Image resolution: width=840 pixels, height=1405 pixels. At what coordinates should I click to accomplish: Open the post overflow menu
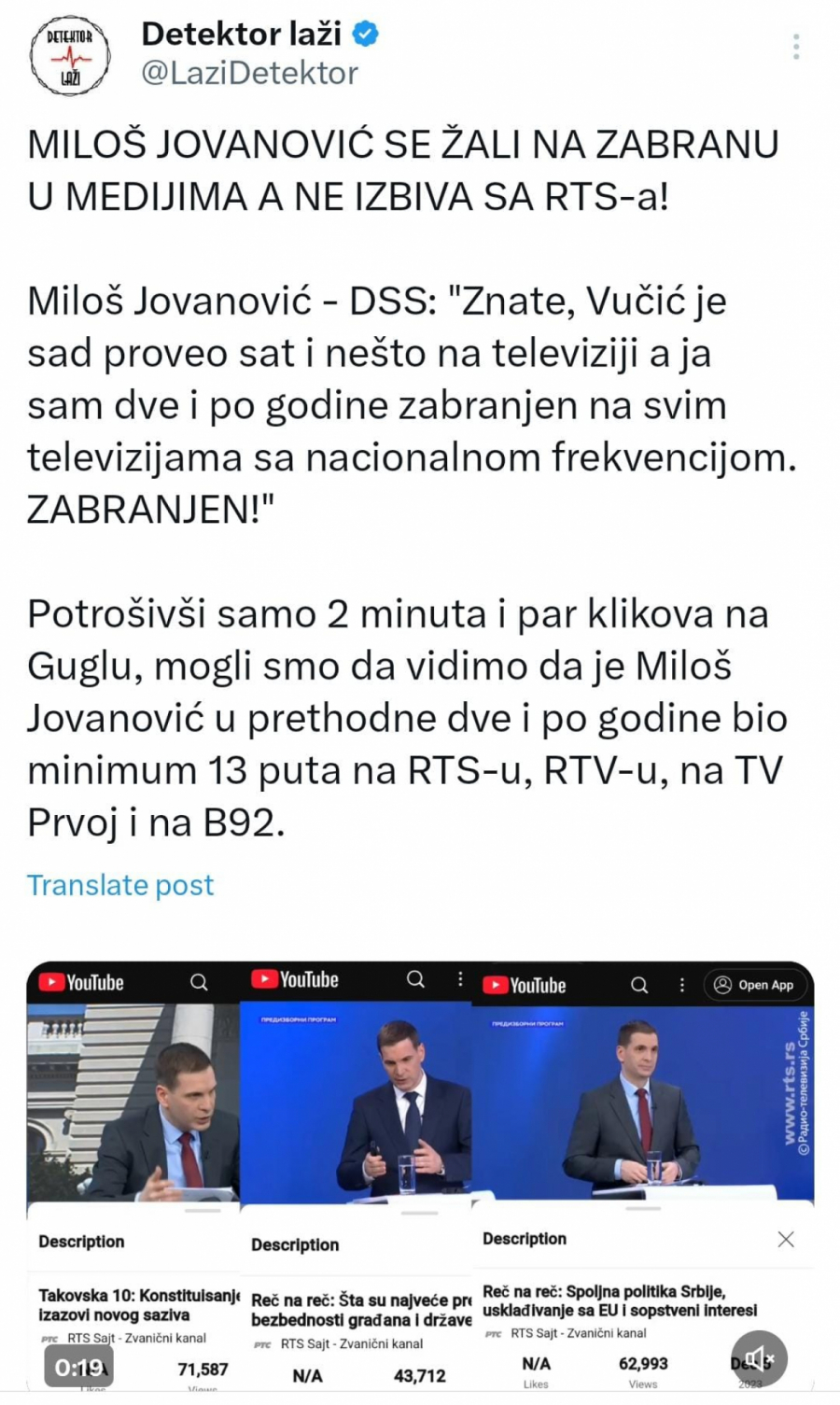[x=796, y=47]
